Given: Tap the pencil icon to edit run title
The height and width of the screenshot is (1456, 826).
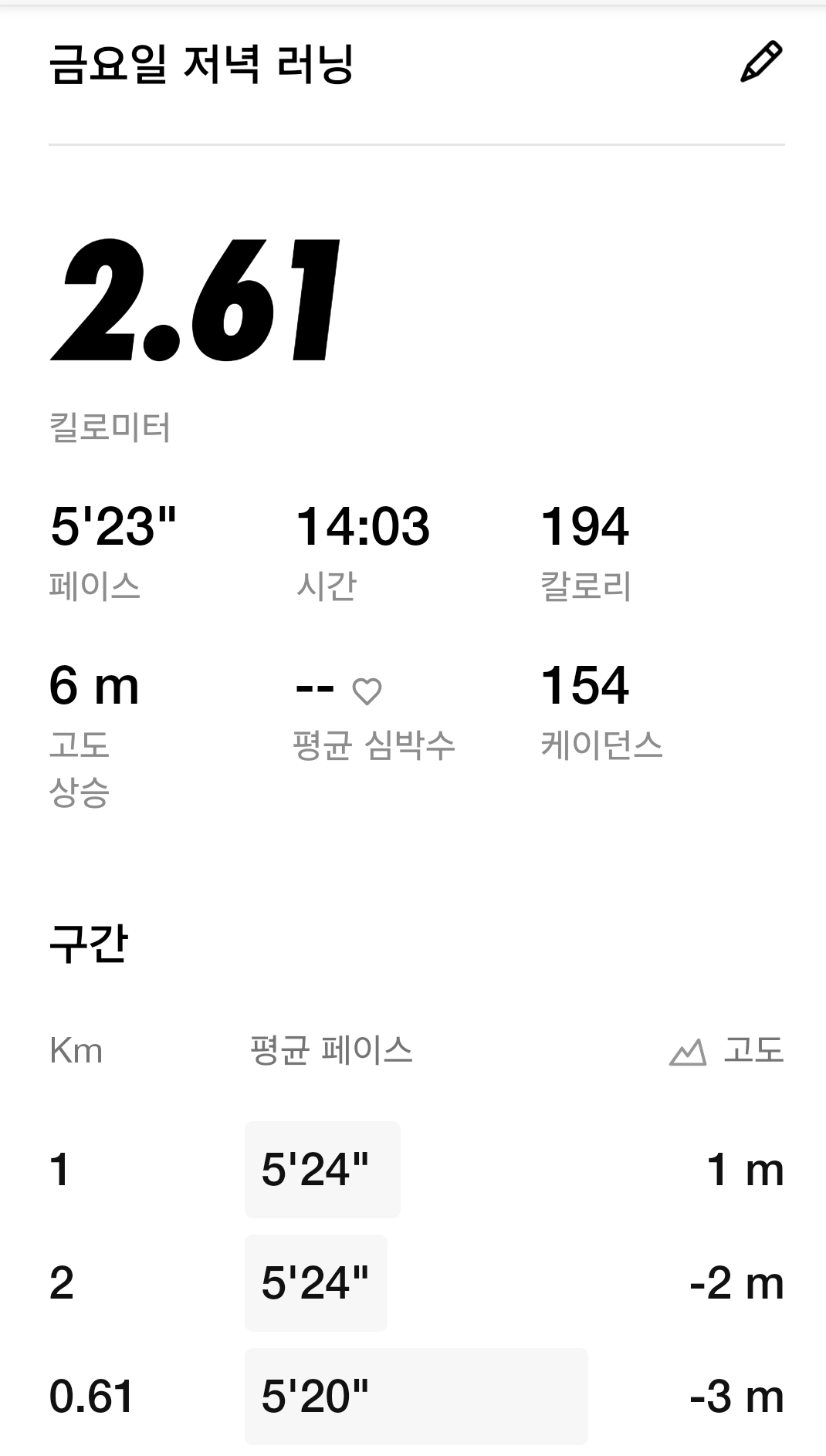Looking at the screenshot, I should pos(761,62).
